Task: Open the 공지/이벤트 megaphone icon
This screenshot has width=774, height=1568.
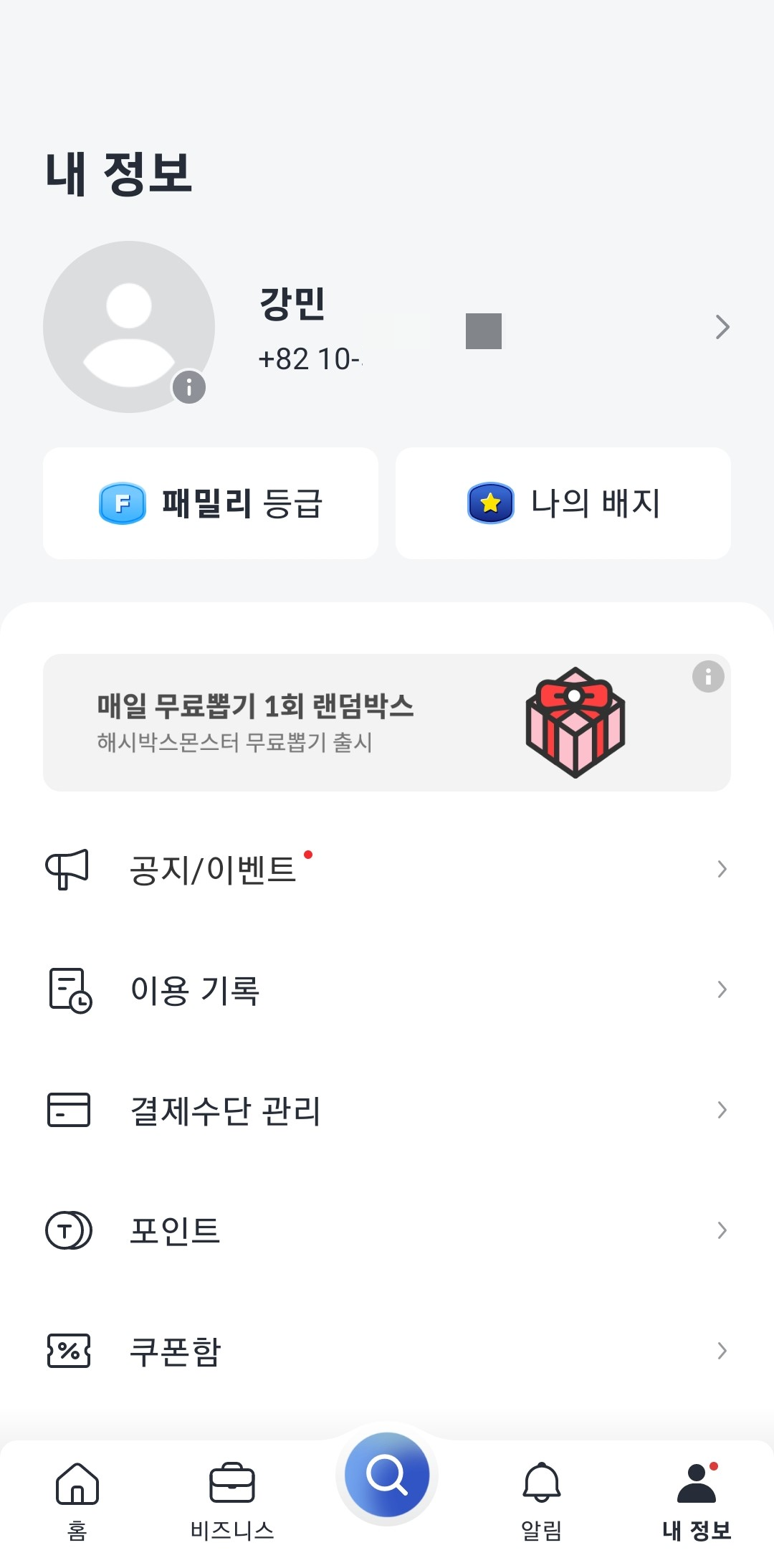Action: pos(67,869)
